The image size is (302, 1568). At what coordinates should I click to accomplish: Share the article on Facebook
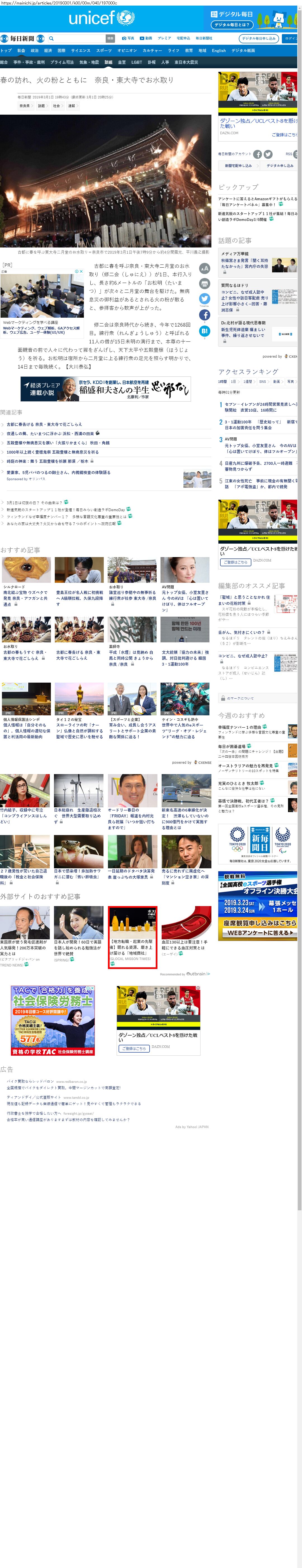pyautogui.click(x=205, y=315)
